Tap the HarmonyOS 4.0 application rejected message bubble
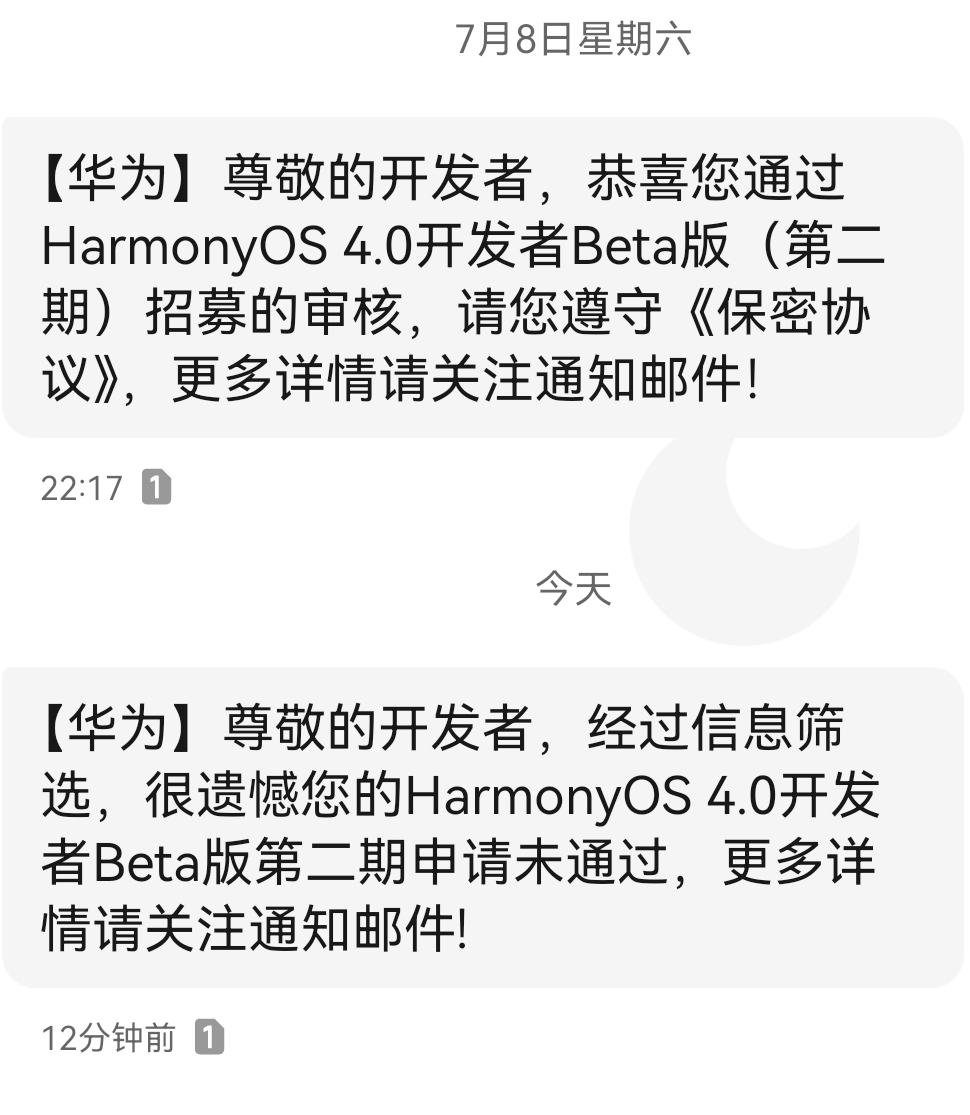The width and height of the screenshot is (970, 1115). pos(483,828)
